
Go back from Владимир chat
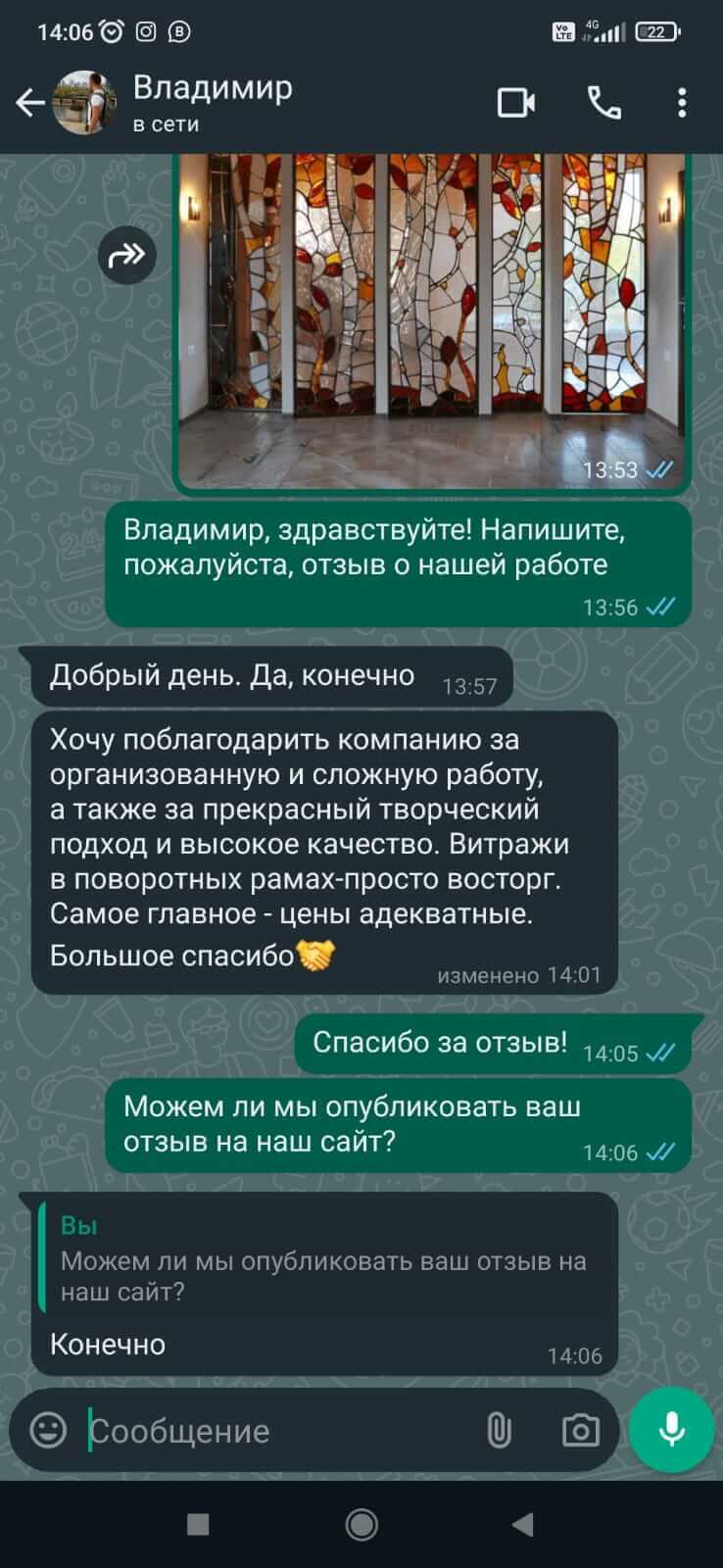(x=30, y=103)
